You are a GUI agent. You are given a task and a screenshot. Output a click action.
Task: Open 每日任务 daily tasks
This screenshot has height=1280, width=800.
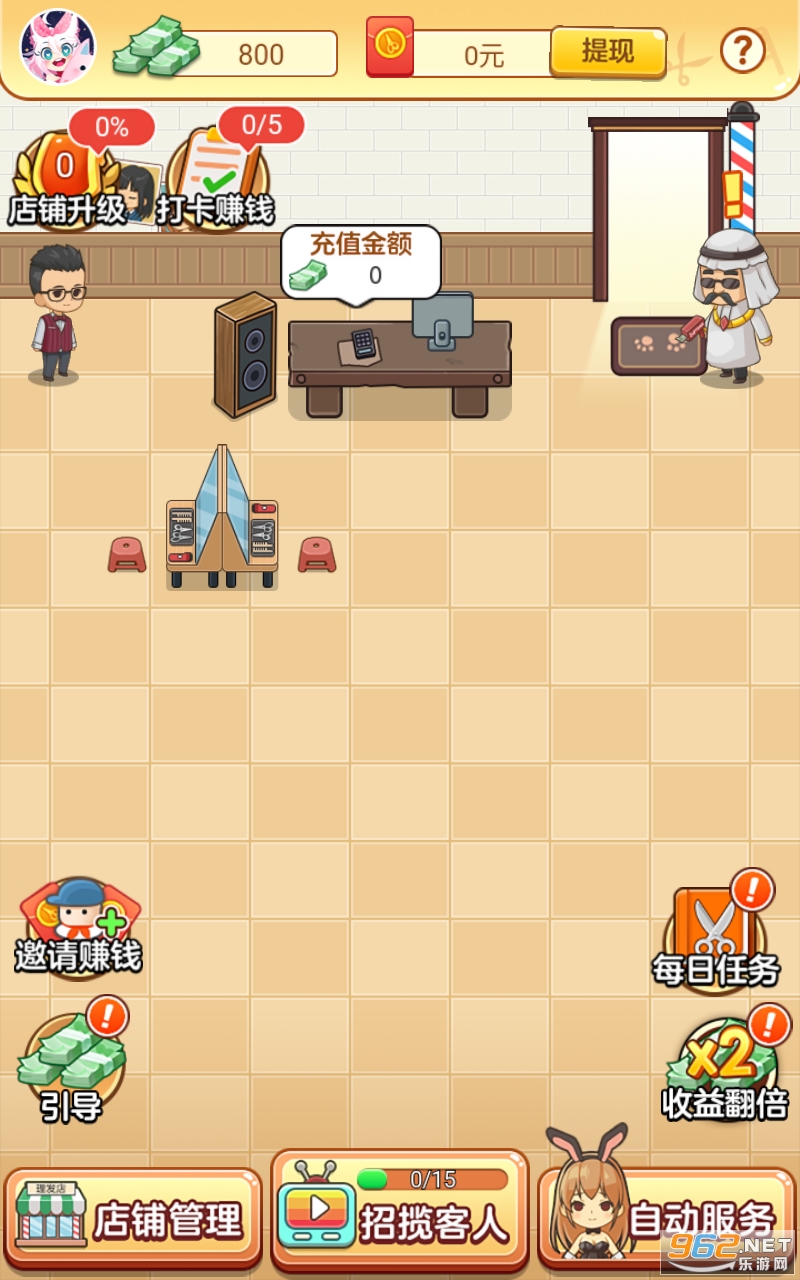point(715,933)
